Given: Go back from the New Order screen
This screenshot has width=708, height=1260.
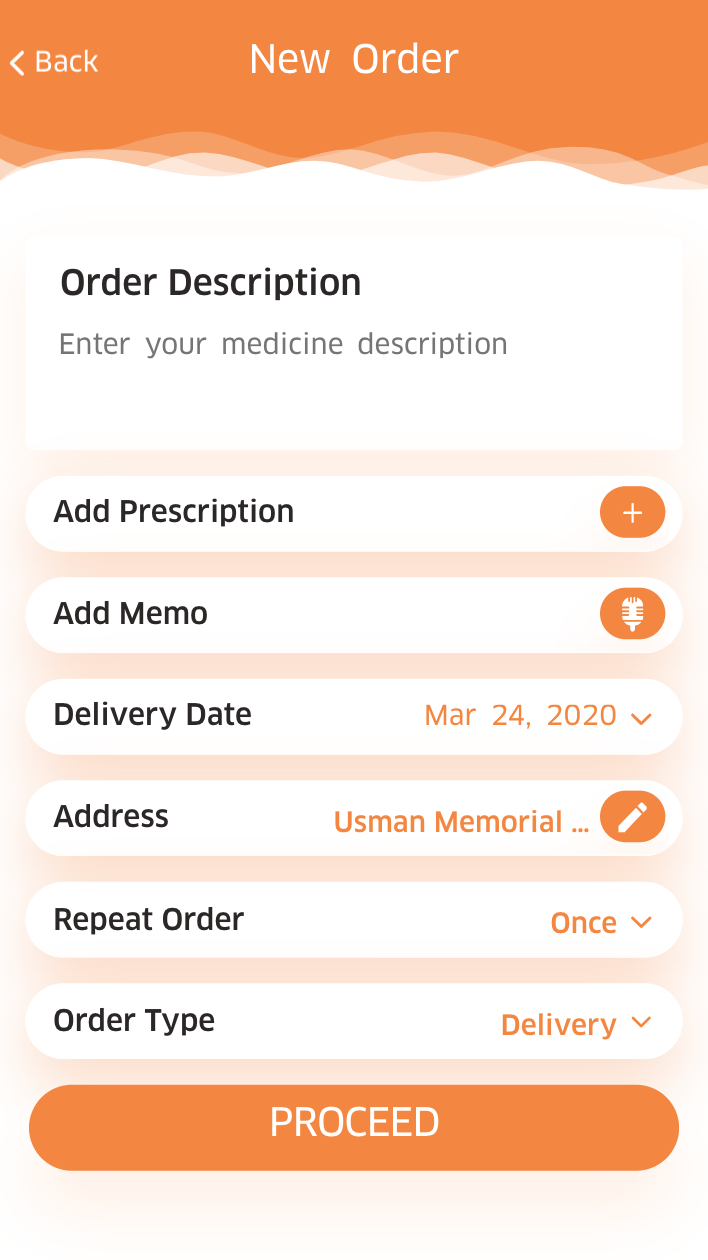Looking at the screenshot, I should click(x=55, y=62).
